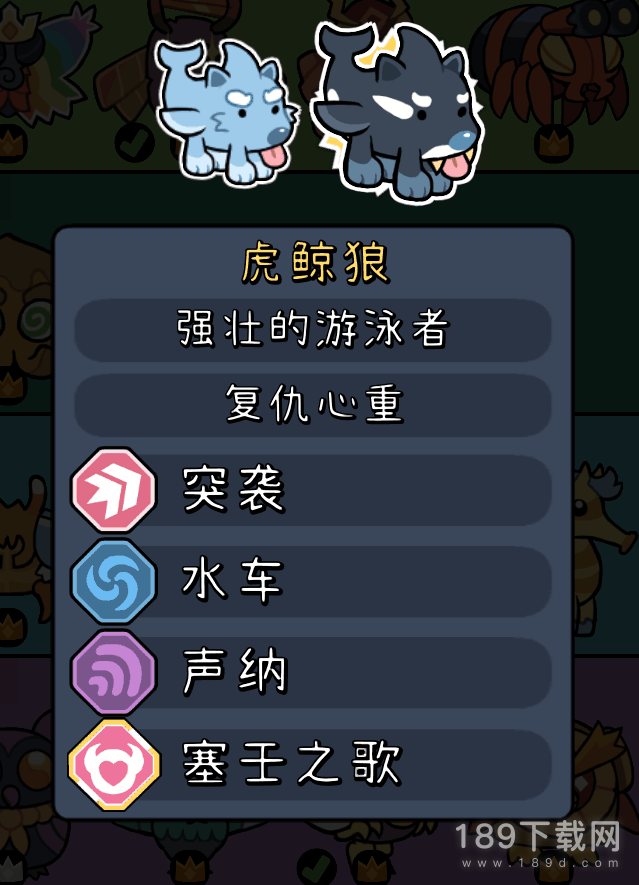Open the 突袭 skill row
This screenshot has height=885, width=639.
pyautogui.click(x=312, y=490)
